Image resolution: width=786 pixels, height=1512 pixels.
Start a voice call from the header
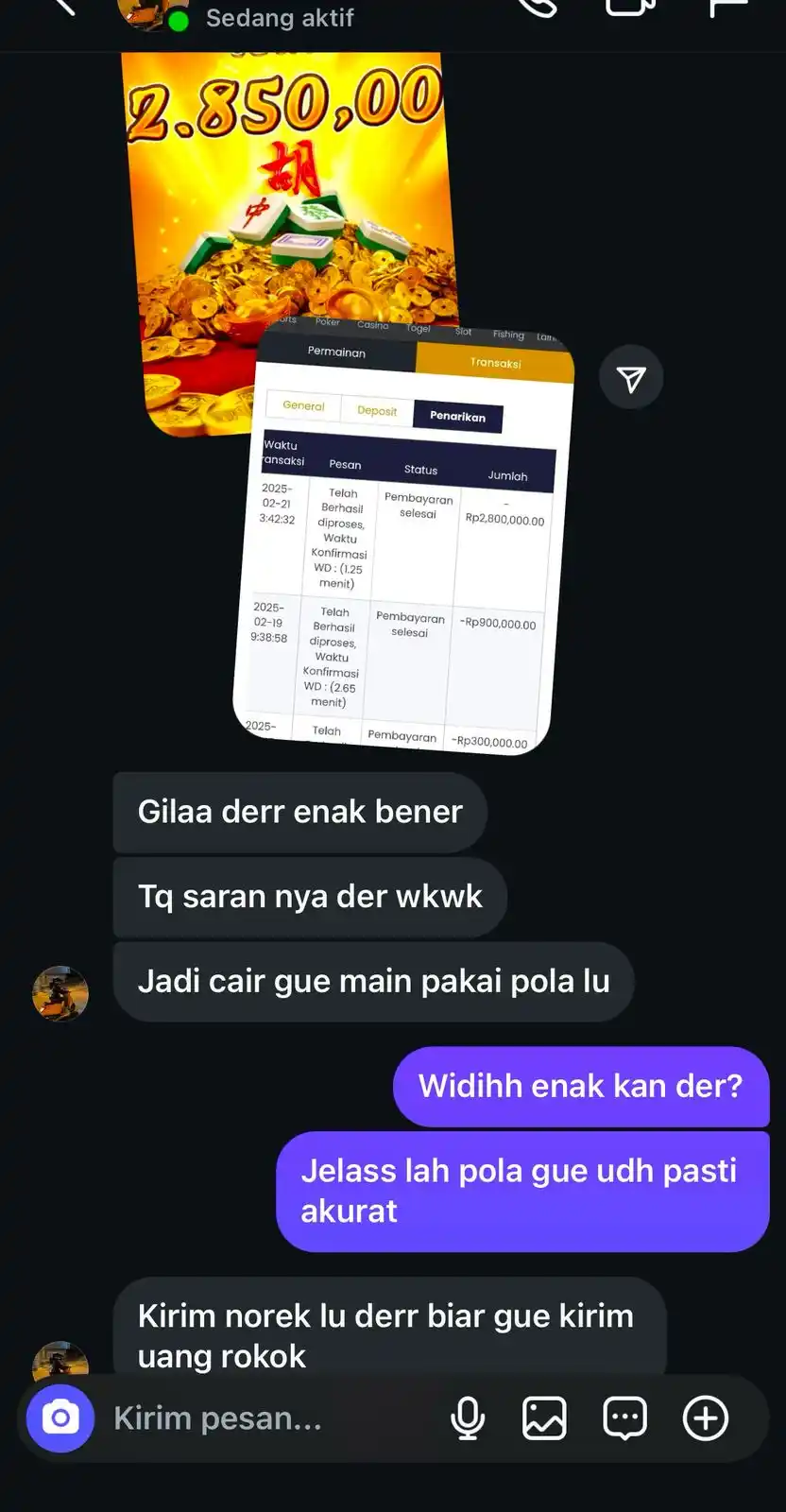(538, 8)
